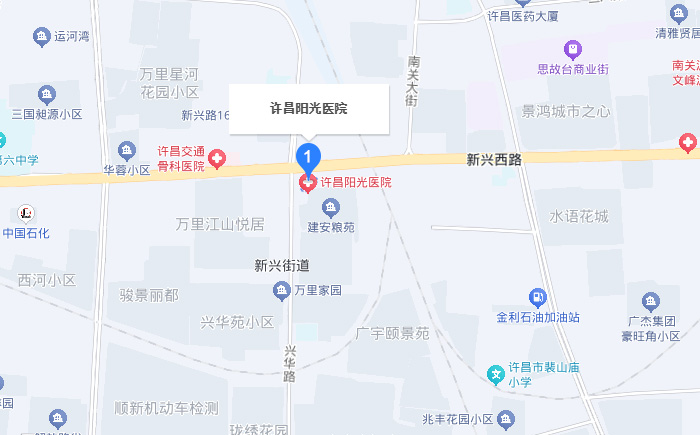Select the 建安粮苑 map point
This screenshot has height=435, width=700.
[328, 207]
